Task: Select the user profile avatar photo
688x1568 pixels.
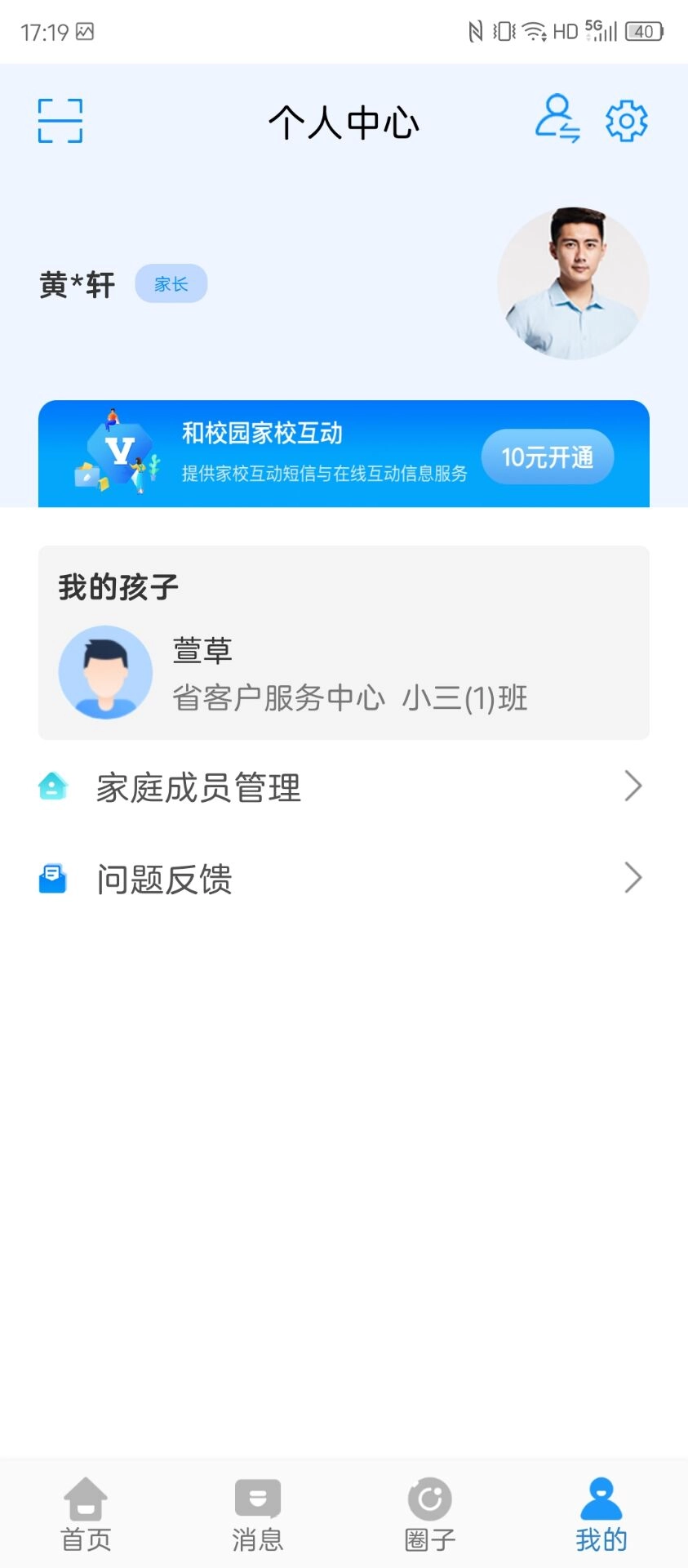Action: 572,283
